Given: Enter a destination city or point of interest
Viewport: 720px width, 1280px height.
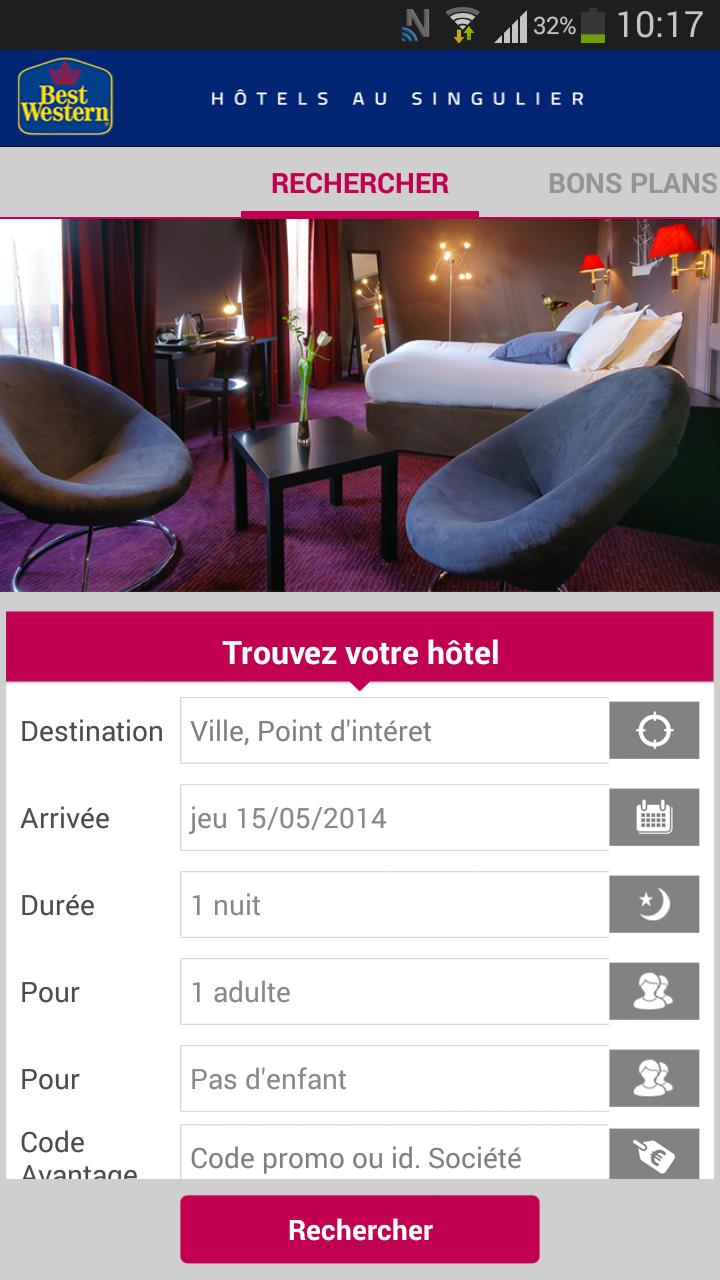Looking at the screenshot, I should point(394,731).
